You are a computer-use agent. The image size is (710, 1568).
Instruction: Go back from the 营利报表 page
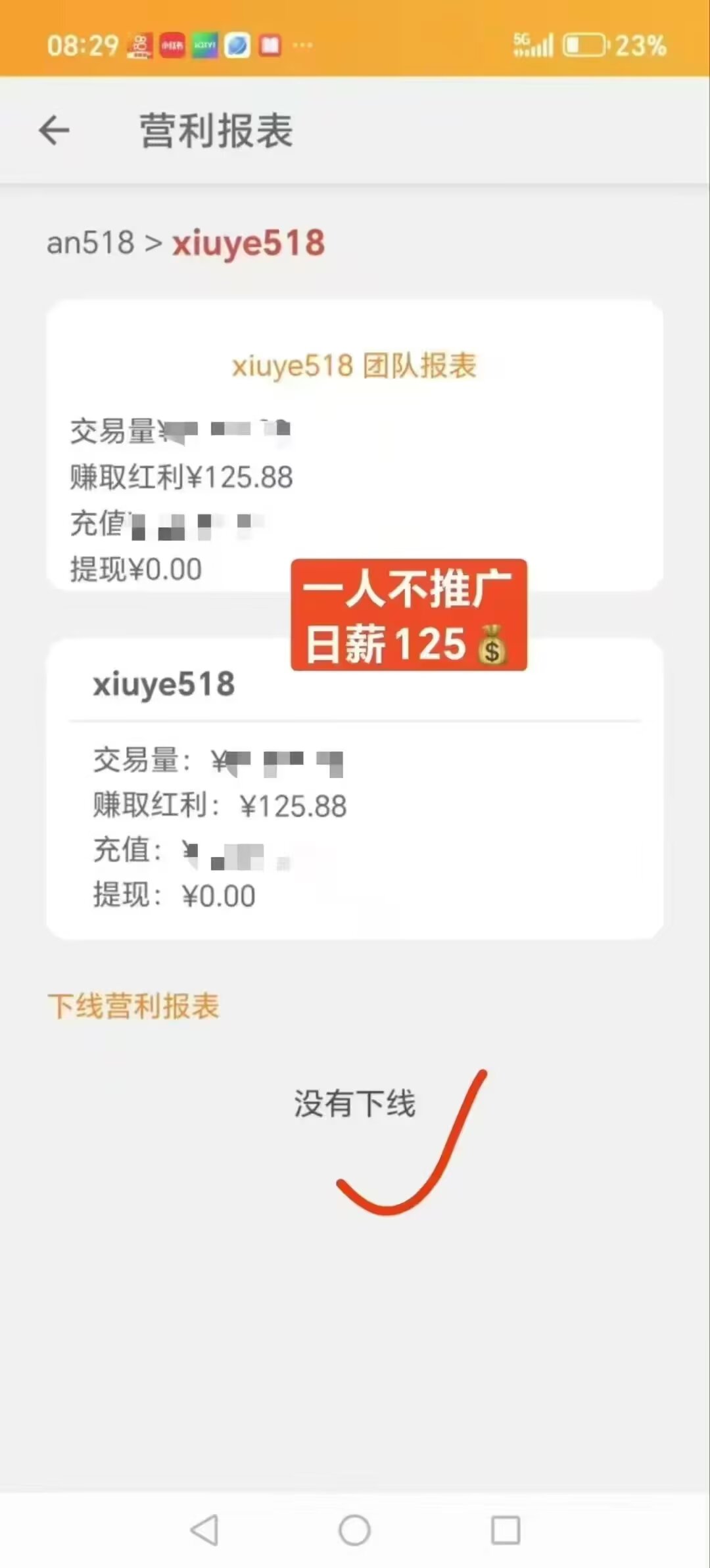54,129
